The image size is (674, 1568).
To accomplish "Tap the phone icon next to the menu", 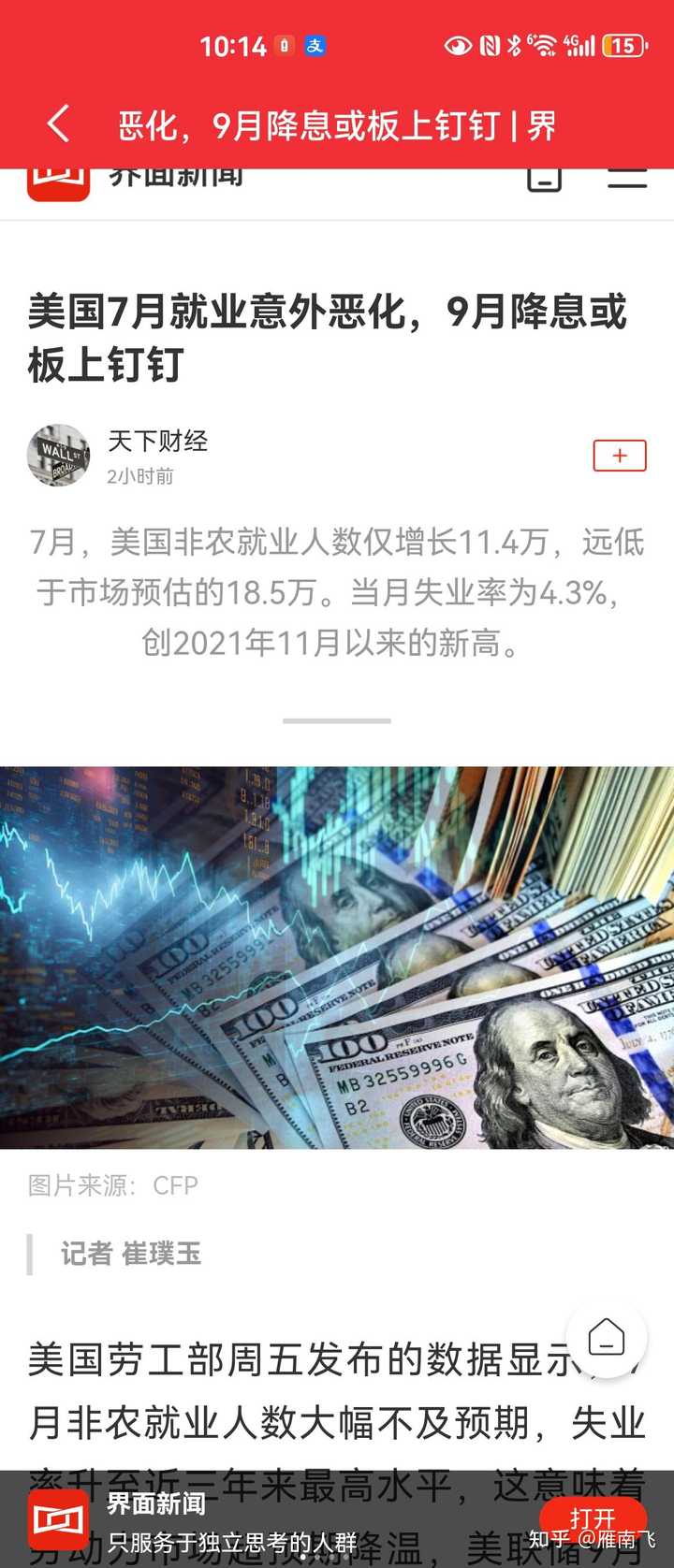I will 544,178.
